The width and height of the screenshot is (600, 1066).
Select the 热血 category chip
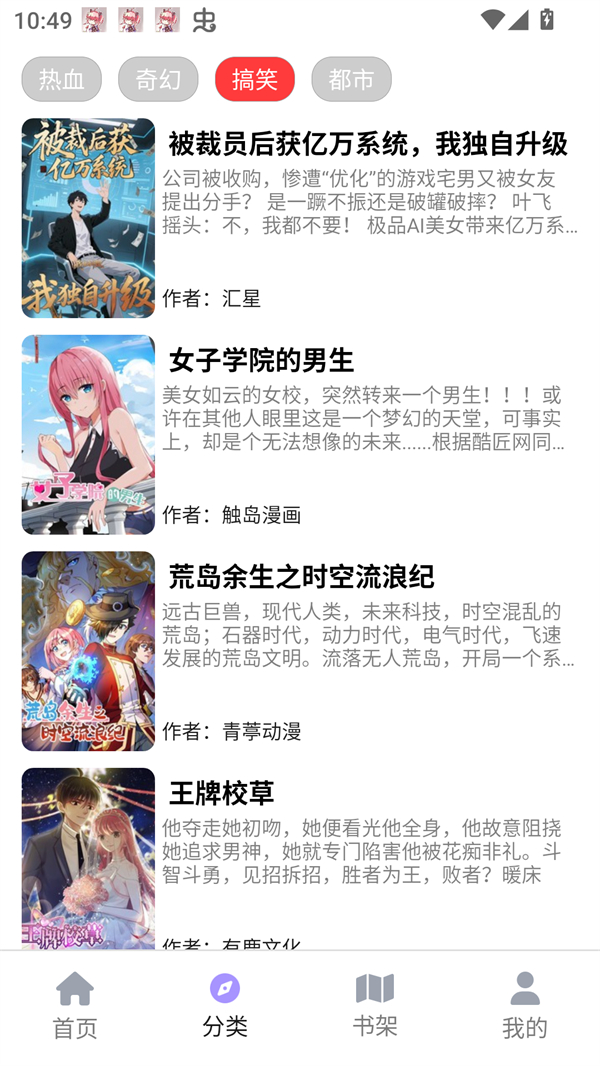pyautogui.click(x=61, y=79)
